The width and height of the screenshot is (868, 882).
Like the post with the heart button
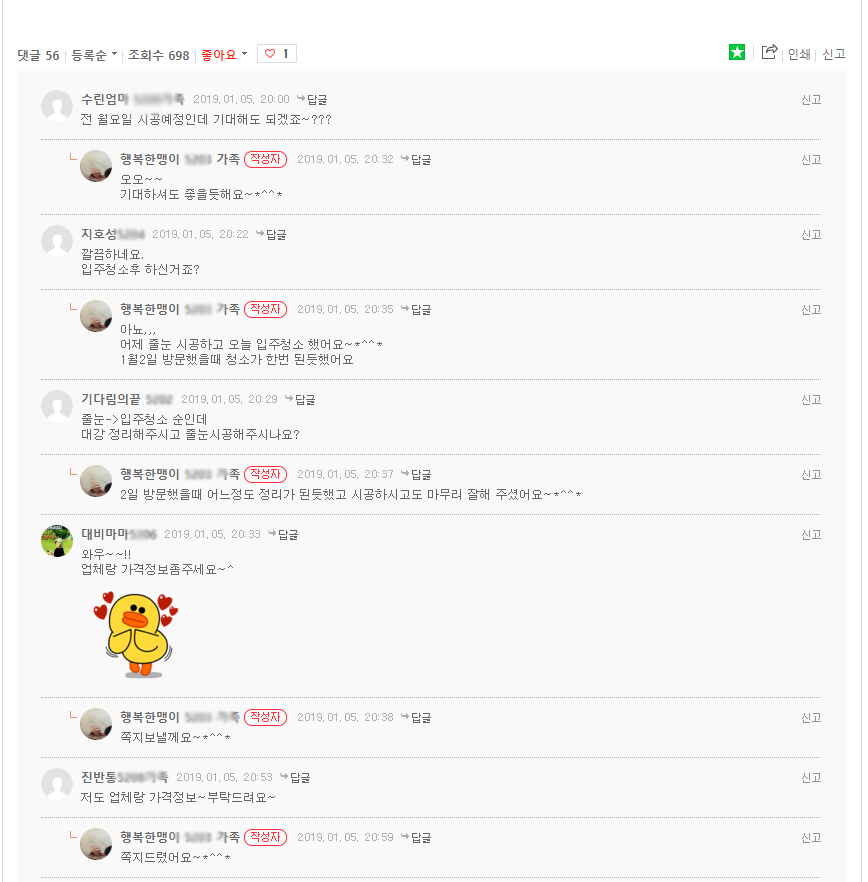(x=276, y=54)
